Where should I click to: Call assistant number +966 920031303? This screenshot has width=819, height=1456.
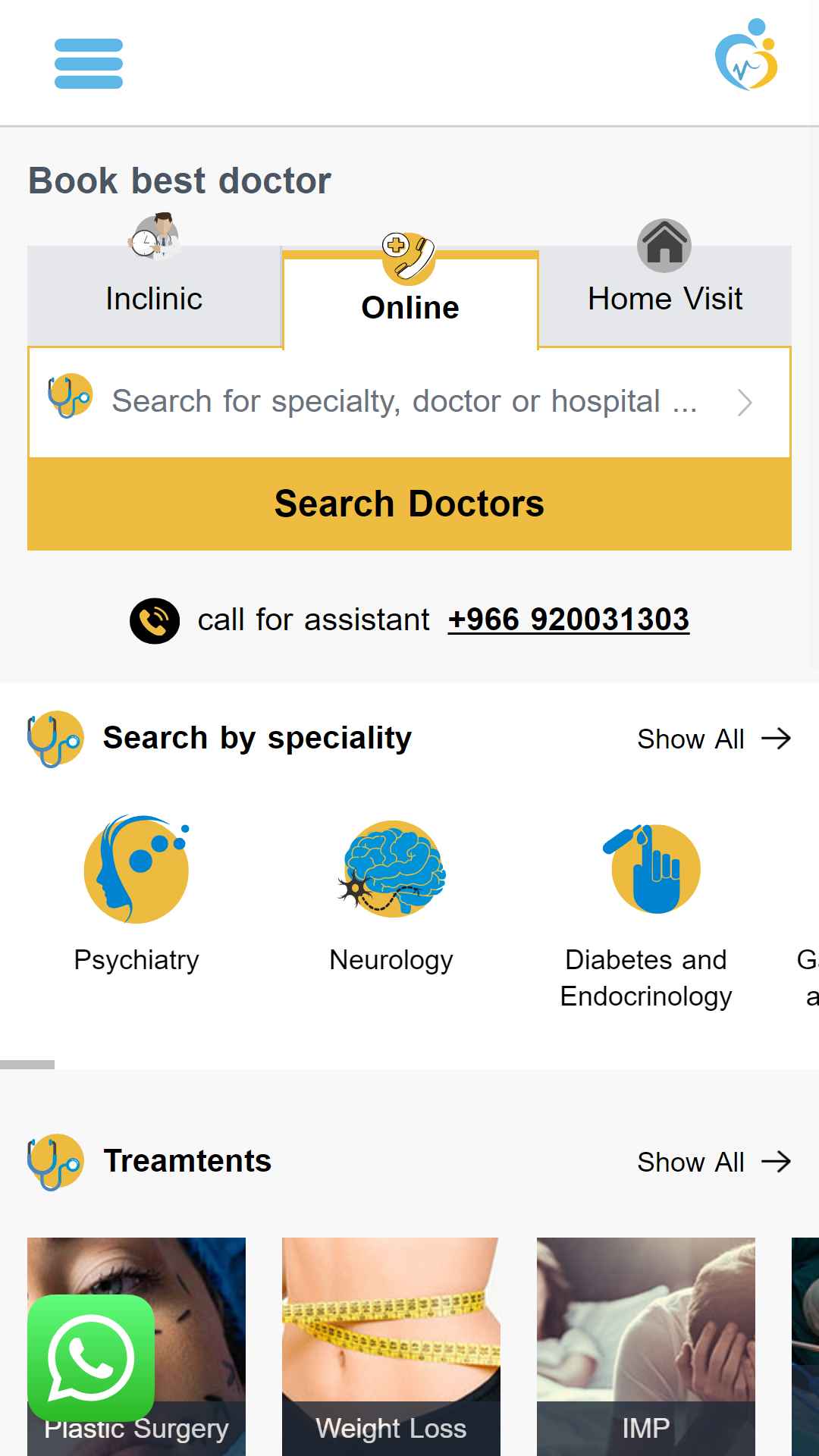pos(568,620)
